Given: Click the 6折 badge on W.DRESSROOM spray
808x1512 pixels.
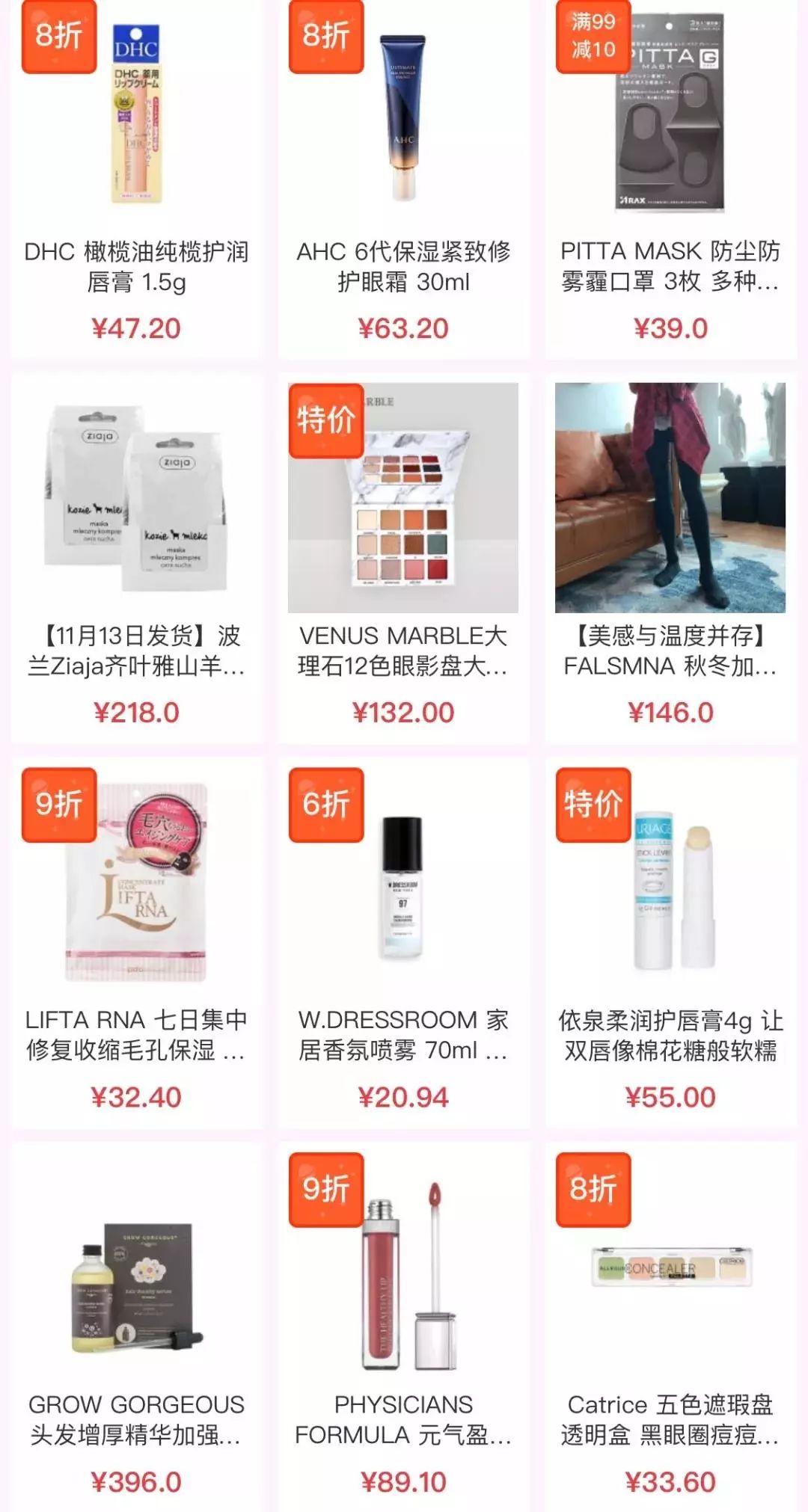Looking at the screenshot, I should tap(326, 803).
